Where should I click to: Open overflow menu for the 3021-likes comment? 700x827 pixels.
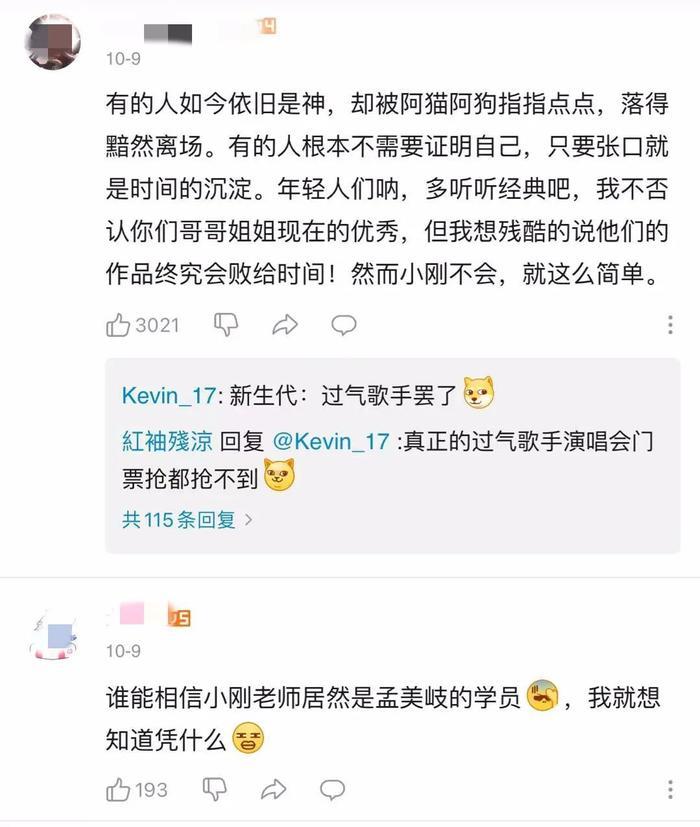pos(670,324)
